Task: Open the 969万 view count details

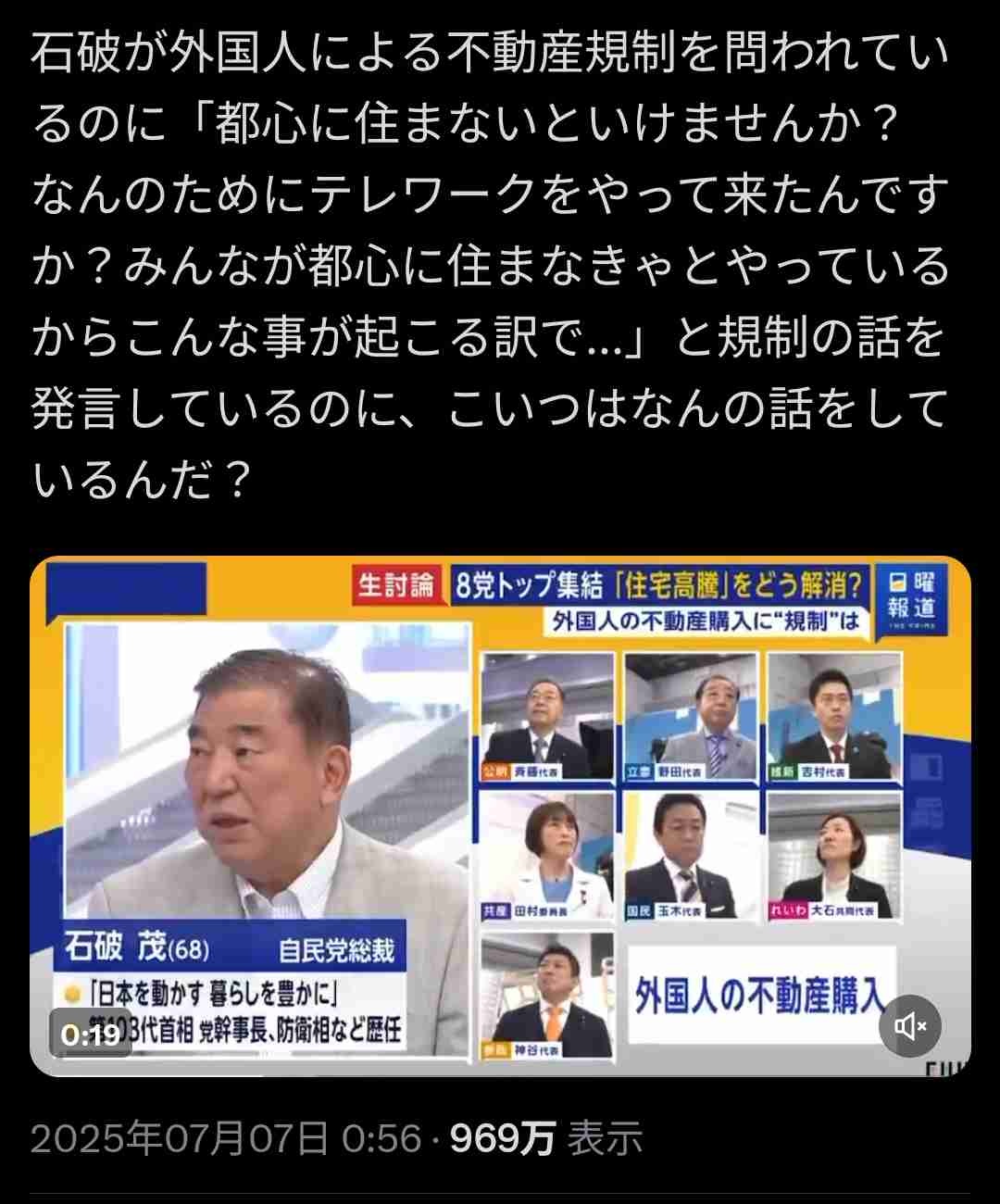Action: pos(545,1138)
